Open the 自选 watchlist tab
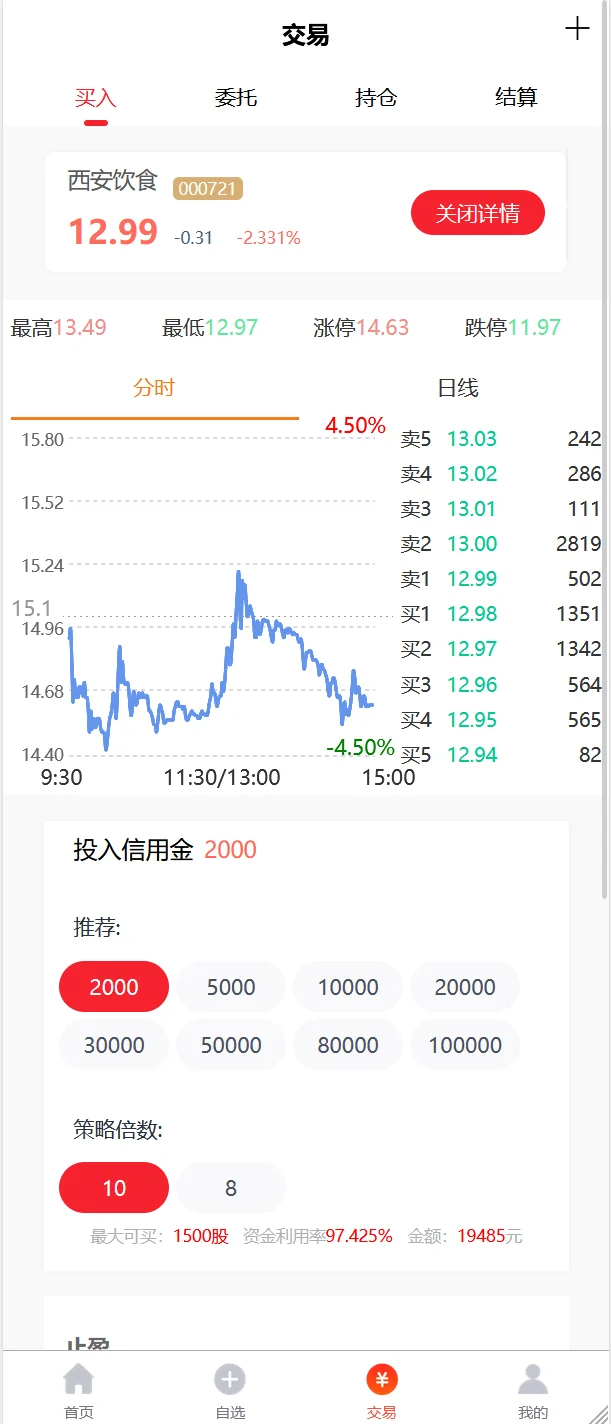 point(230,1390)
